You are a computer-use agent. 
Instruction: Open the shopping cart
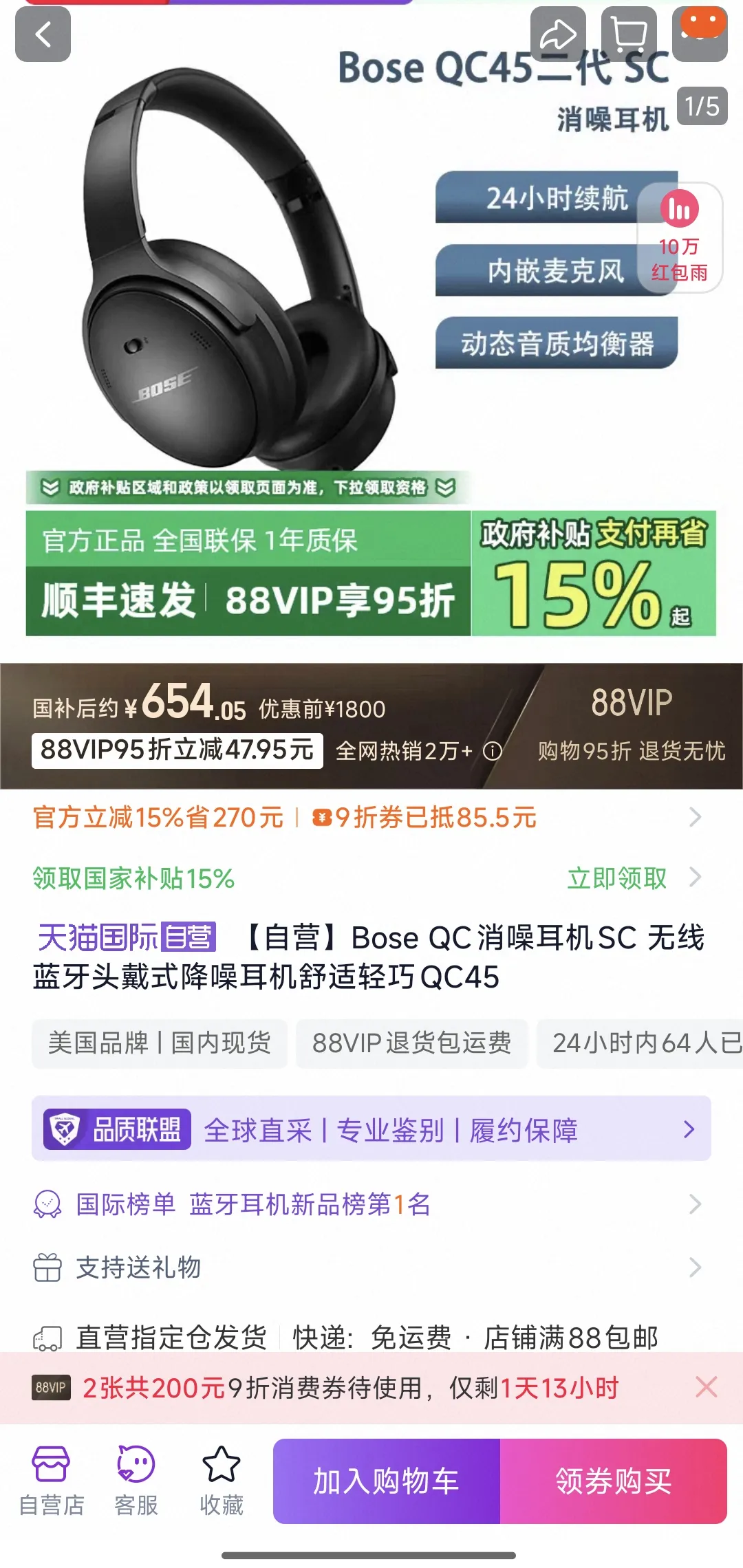click(x=629, y=34)
